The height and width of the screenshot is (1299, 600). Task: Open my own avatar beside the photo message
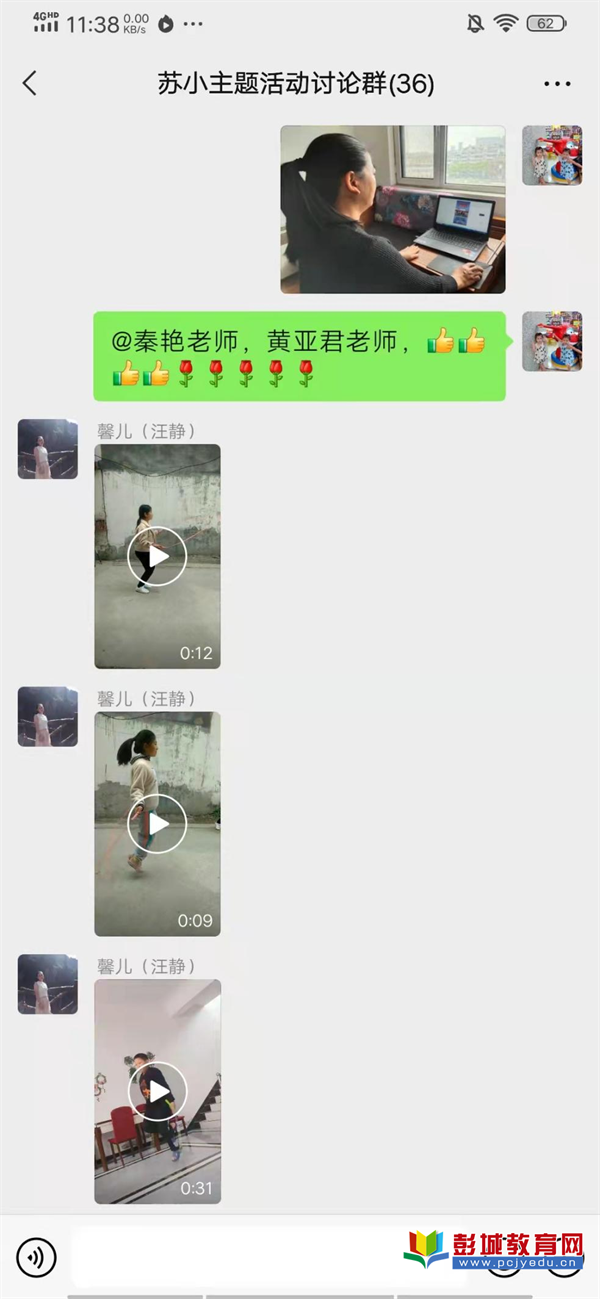(552, 155)
